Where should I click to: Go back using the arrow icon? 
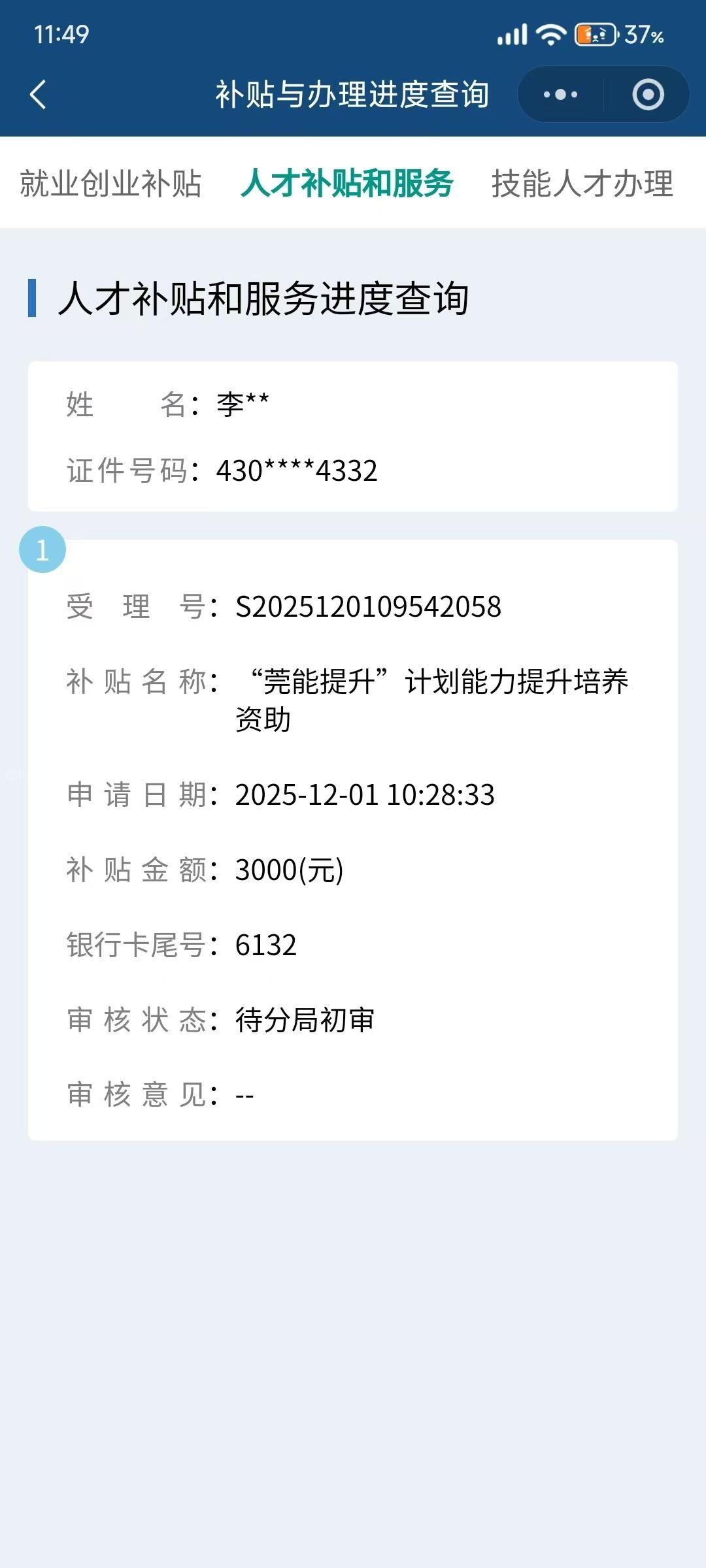click(38, 94)
